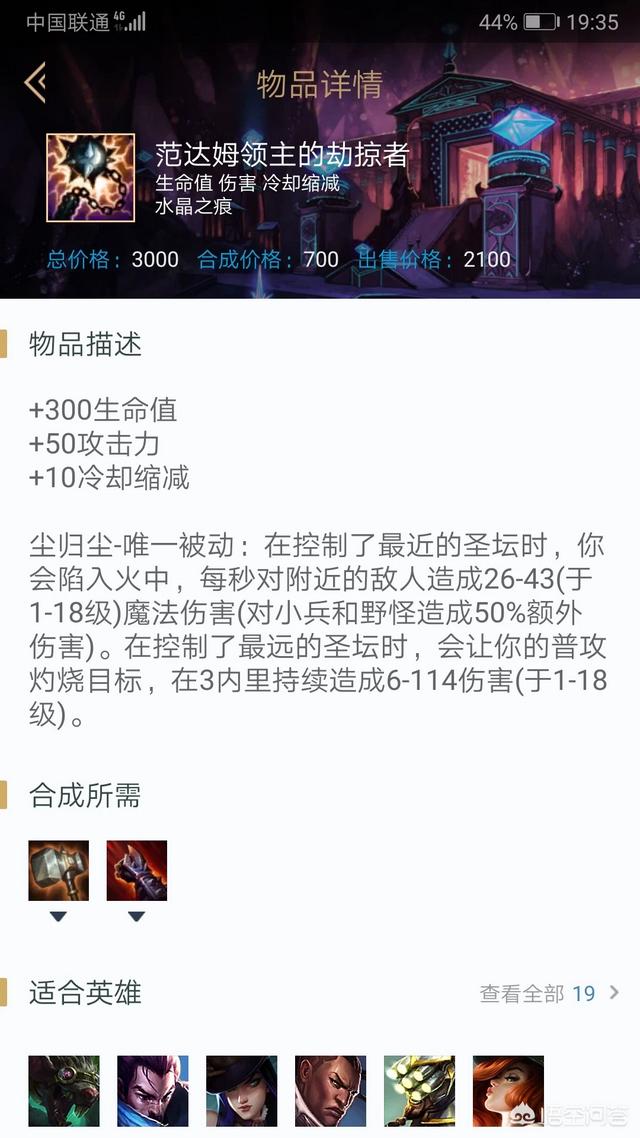Expand the arrow under the hammer item

tap(59, 917)
